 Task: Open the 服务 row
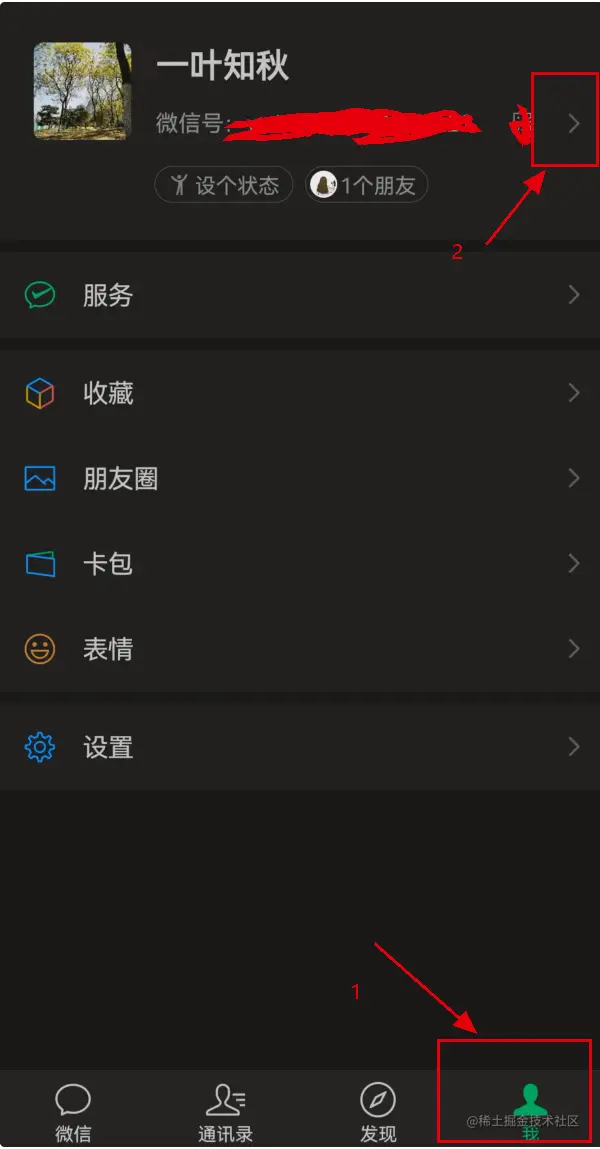click(x=300, y=295)
